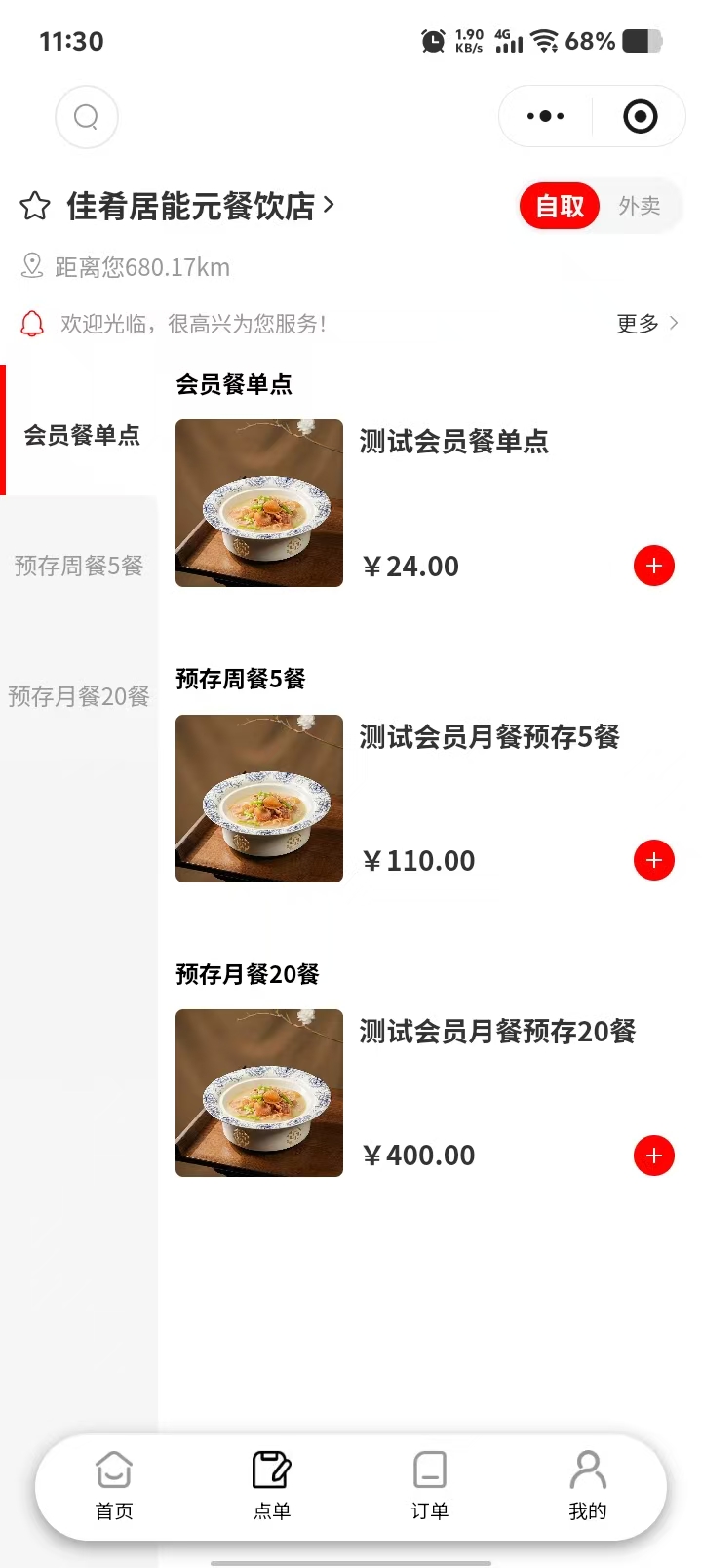Switch to 外卖 delivery mode

(640, 206)
